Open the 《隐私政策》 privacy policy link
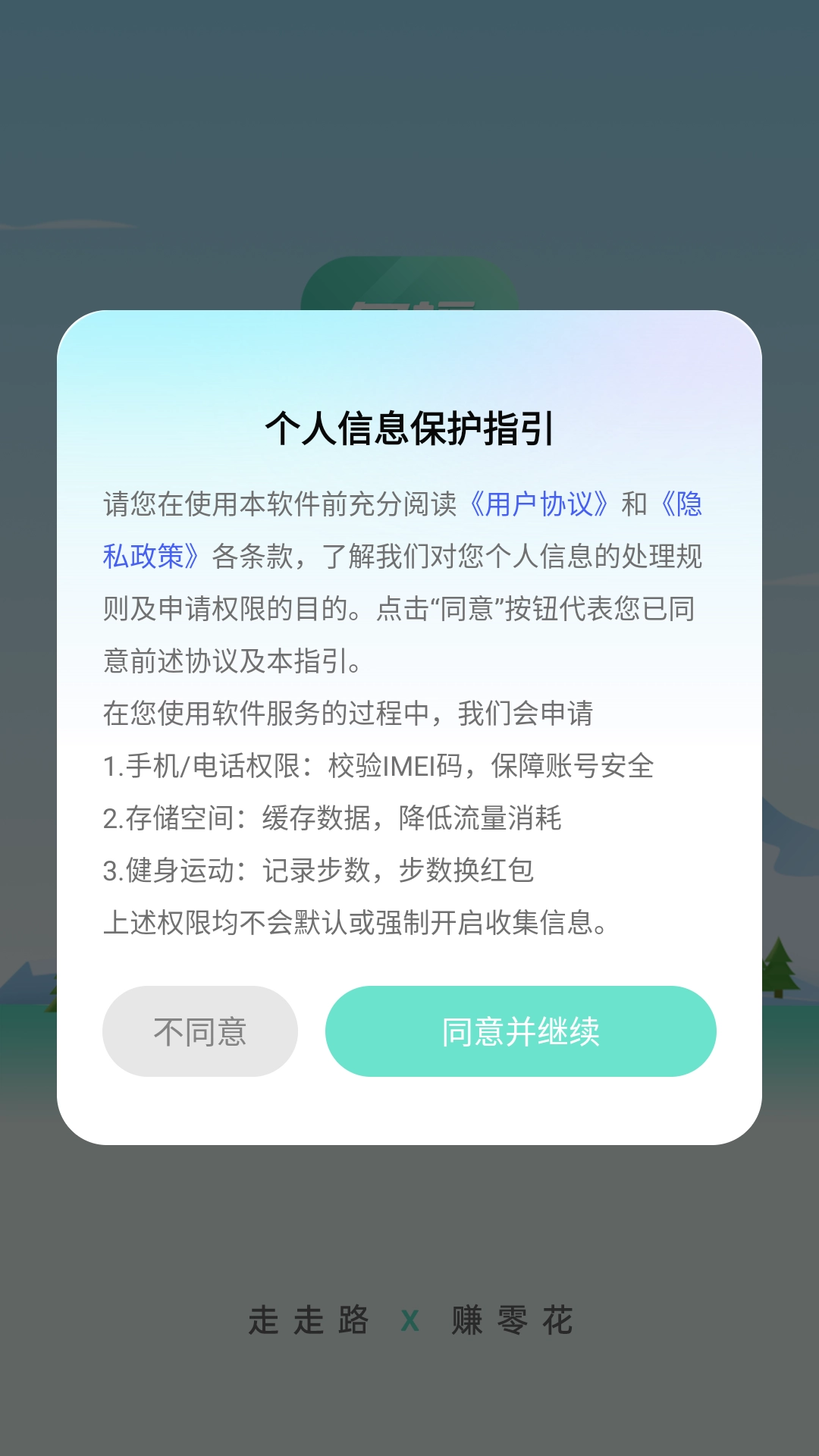The height and width of the screenshot is (1456, 819). pyautogui.click(x=149, y=554)
